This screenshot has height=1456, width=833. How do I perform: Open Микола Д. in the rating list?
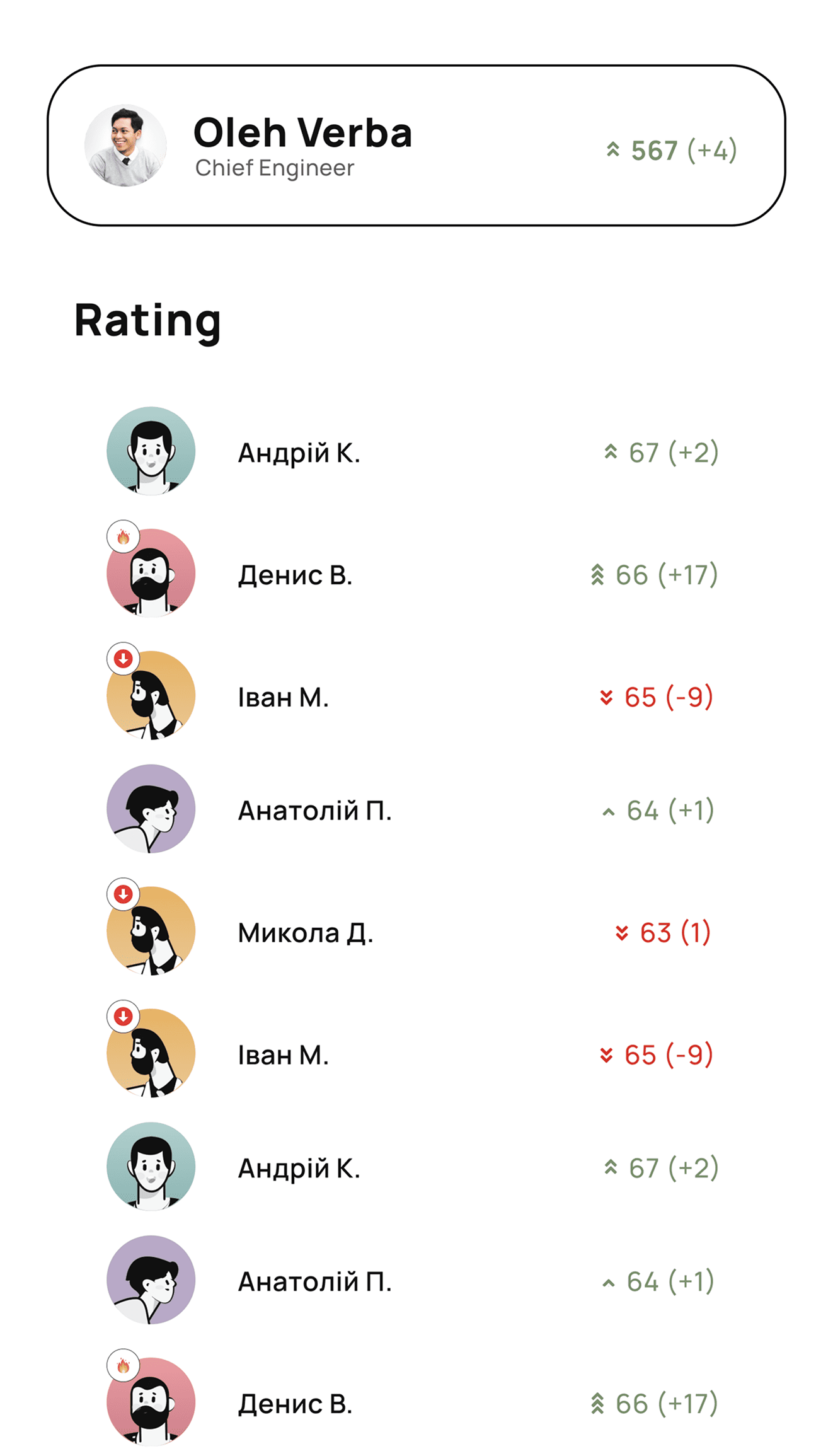(306, 933)
